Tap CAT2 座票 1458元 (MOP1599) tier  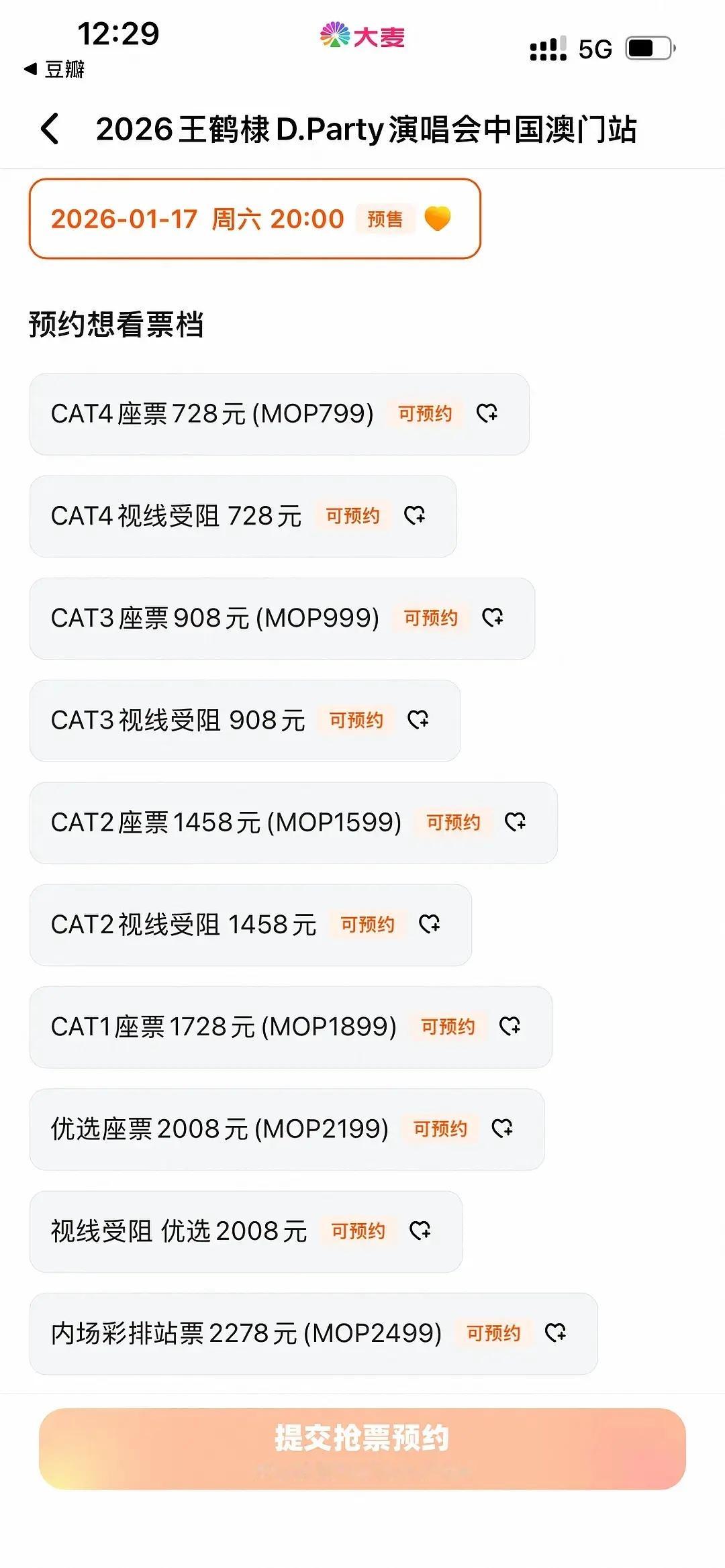pyautogui.click(x=293, y=823)
